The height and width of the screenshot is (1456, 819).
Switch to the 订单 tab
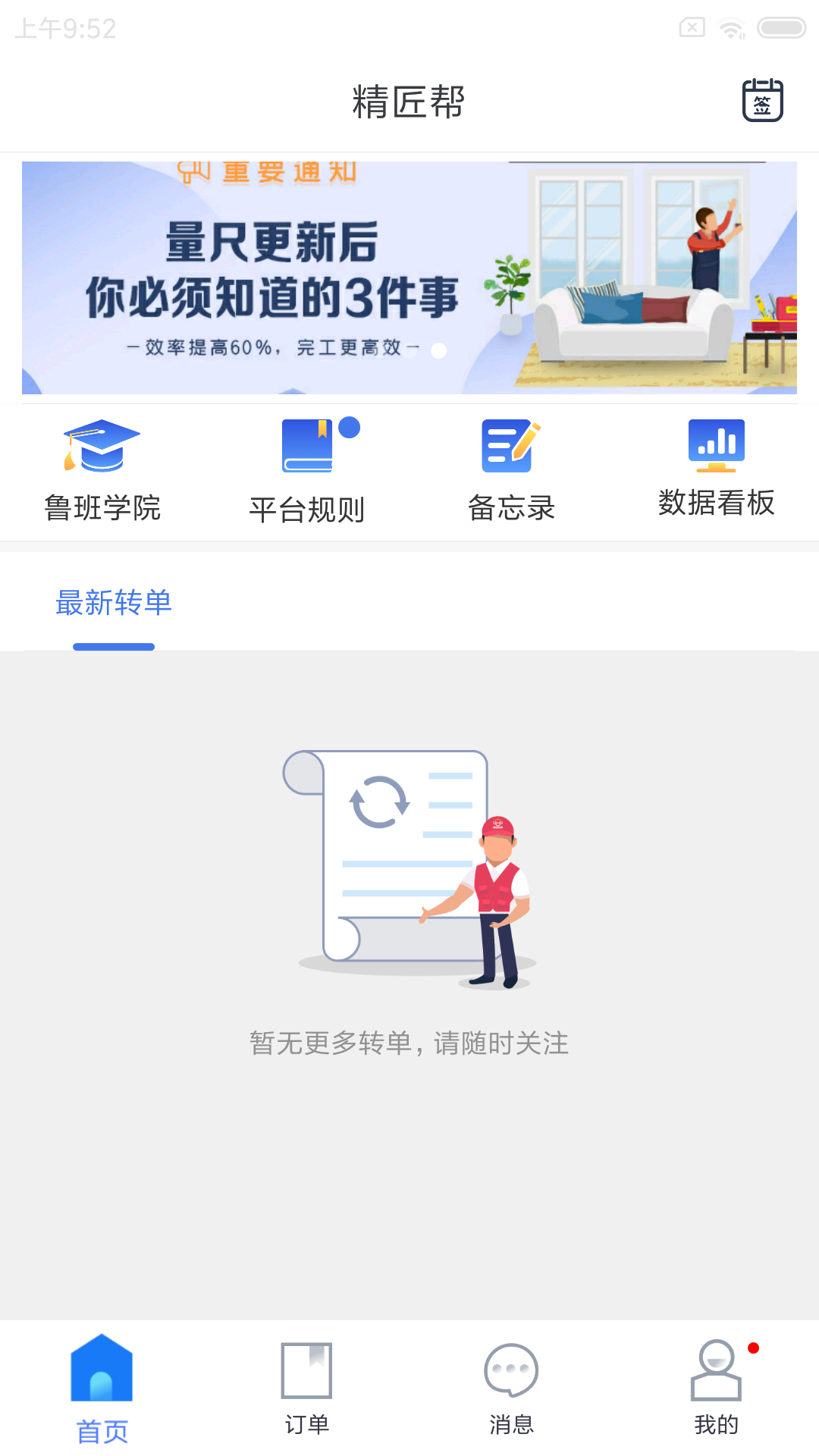click(x=306, y=1388)
